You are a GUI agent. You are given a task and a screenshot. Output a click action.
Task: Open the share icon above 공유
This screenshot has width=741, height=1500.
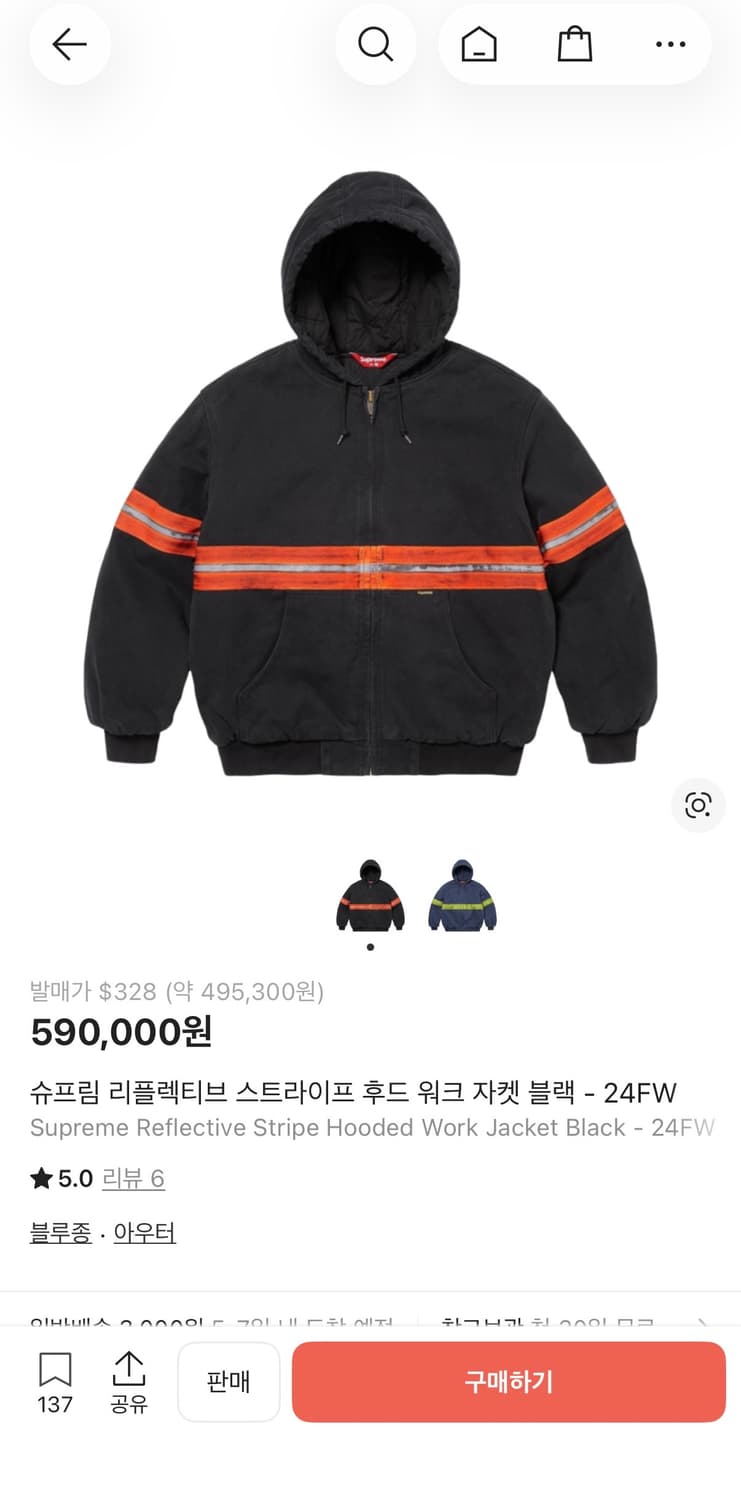click(x=129, y=1367)
